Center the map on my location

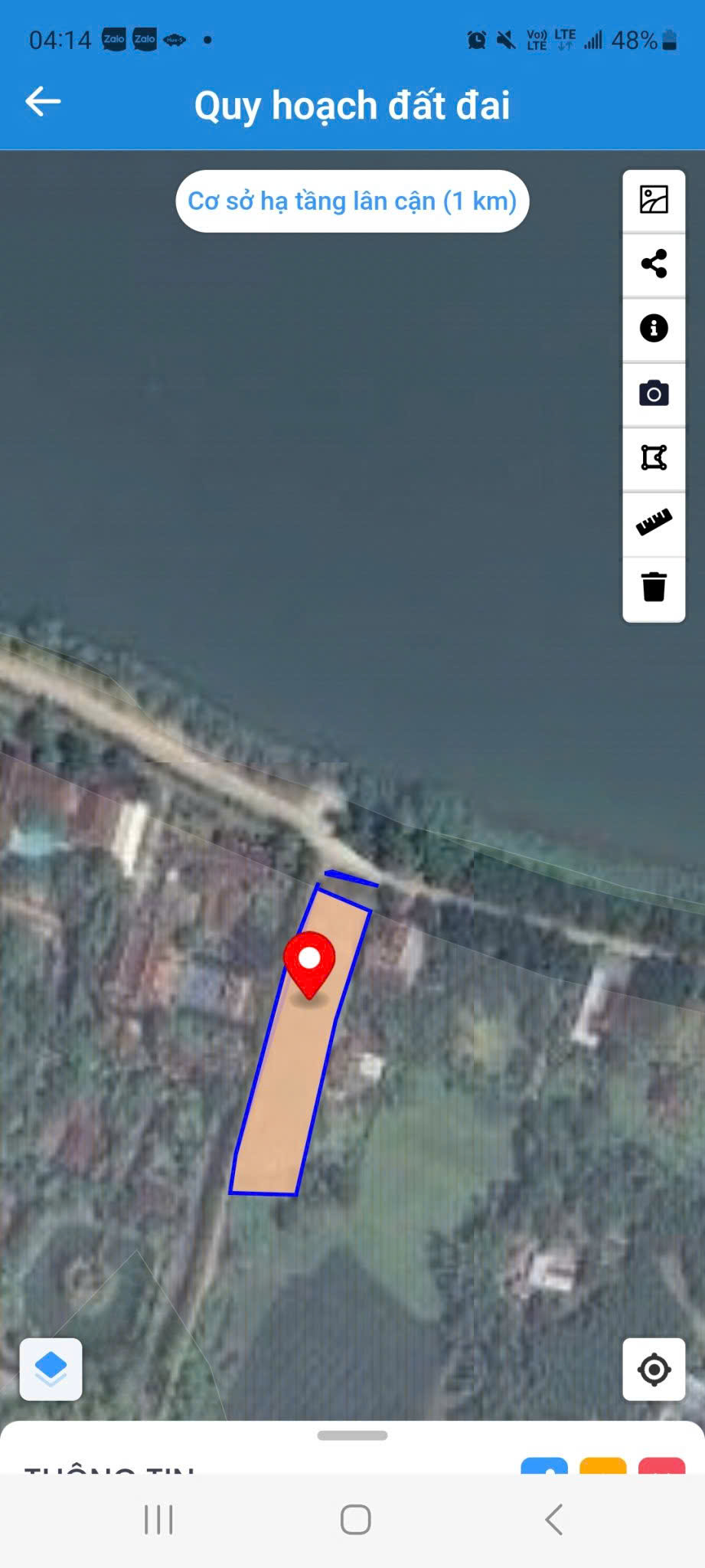[654, 1369]
